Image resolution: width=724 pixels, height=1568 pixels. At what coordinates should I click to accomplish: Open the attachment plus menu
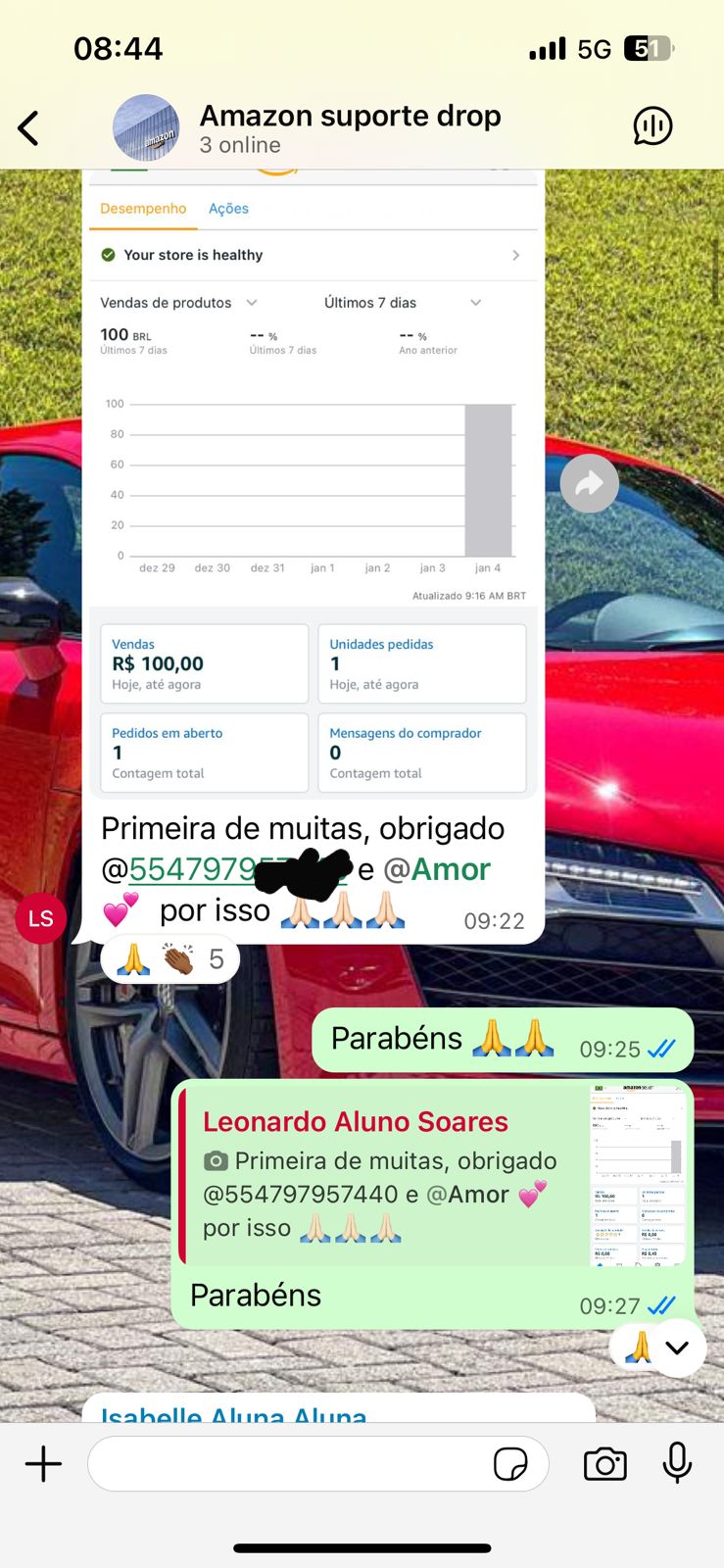point(43,1464)
